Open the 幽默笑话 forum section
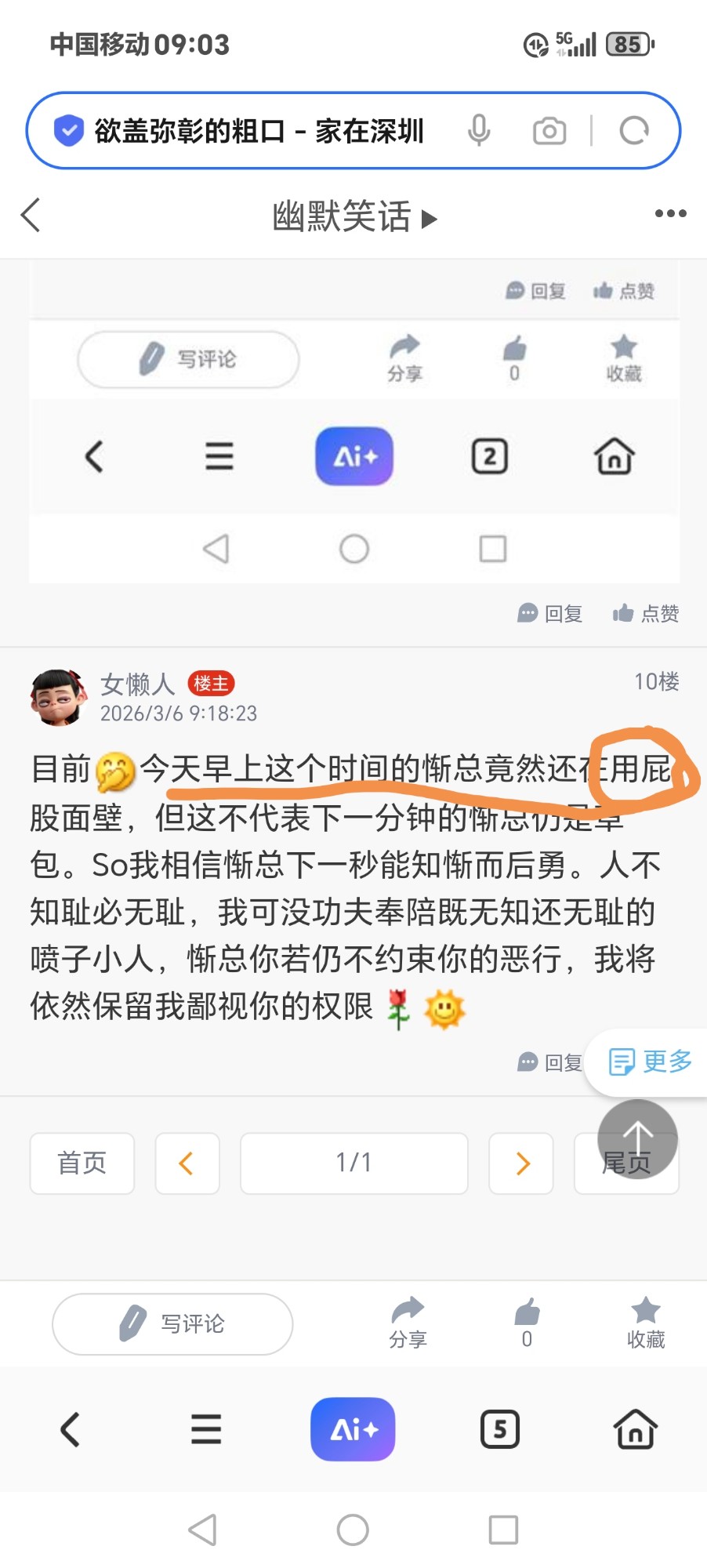The width and height of the screenshot is (707, 1568). [353, 216]
